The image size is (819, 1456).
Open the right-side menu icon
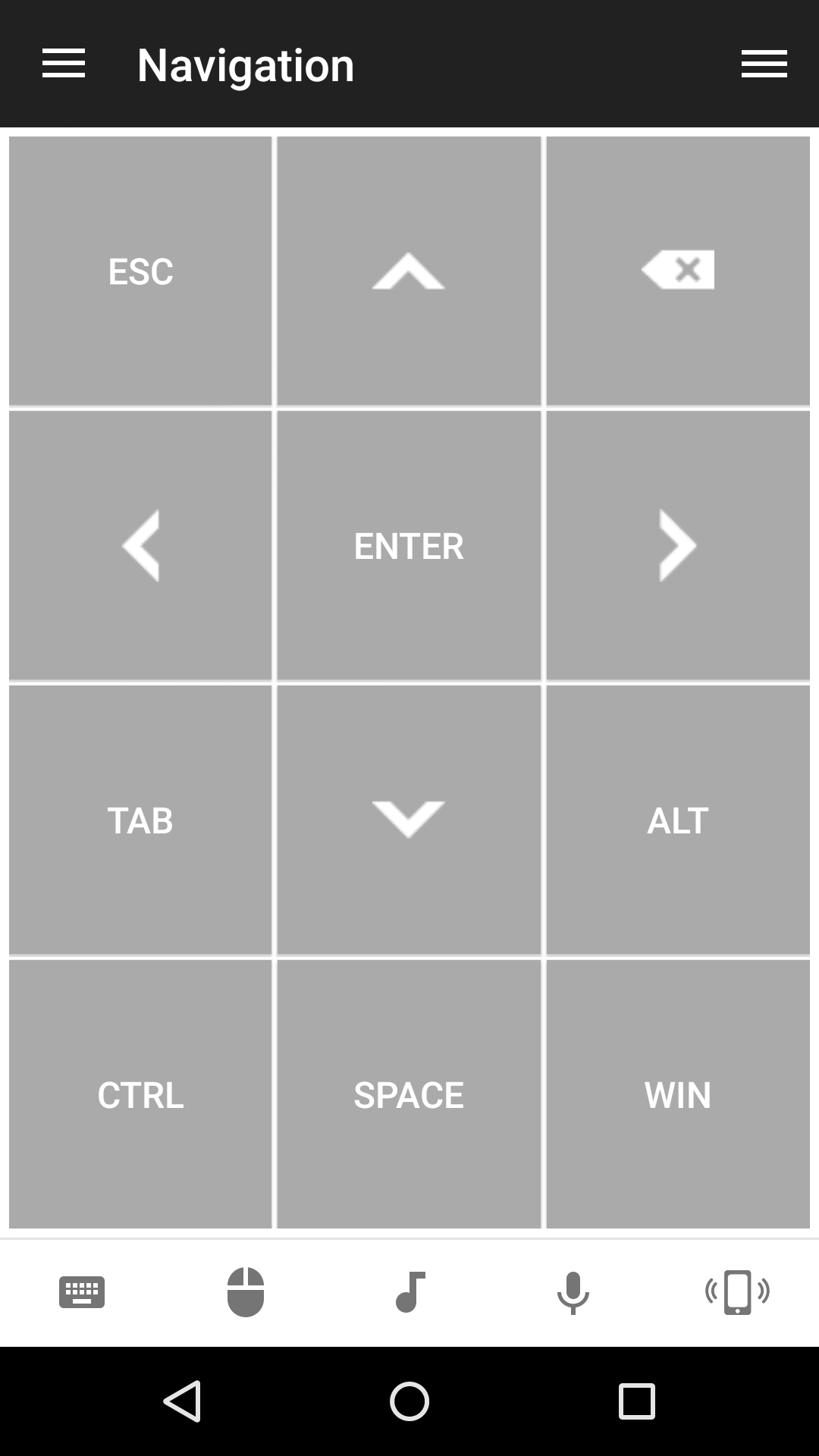pos(764,64)
